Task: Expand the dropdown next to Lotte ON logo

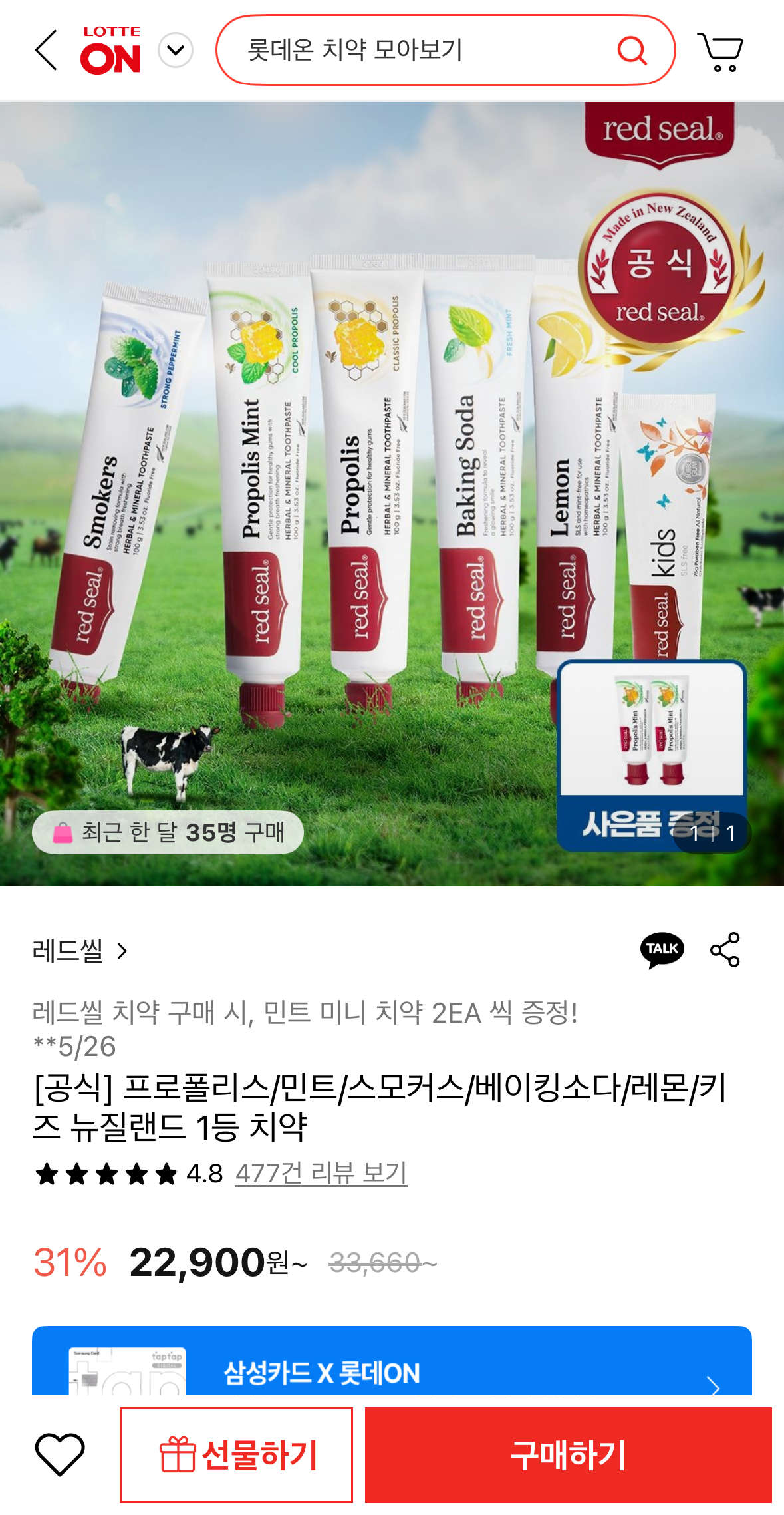Action: pyautogui.click(x=176, y=51)
